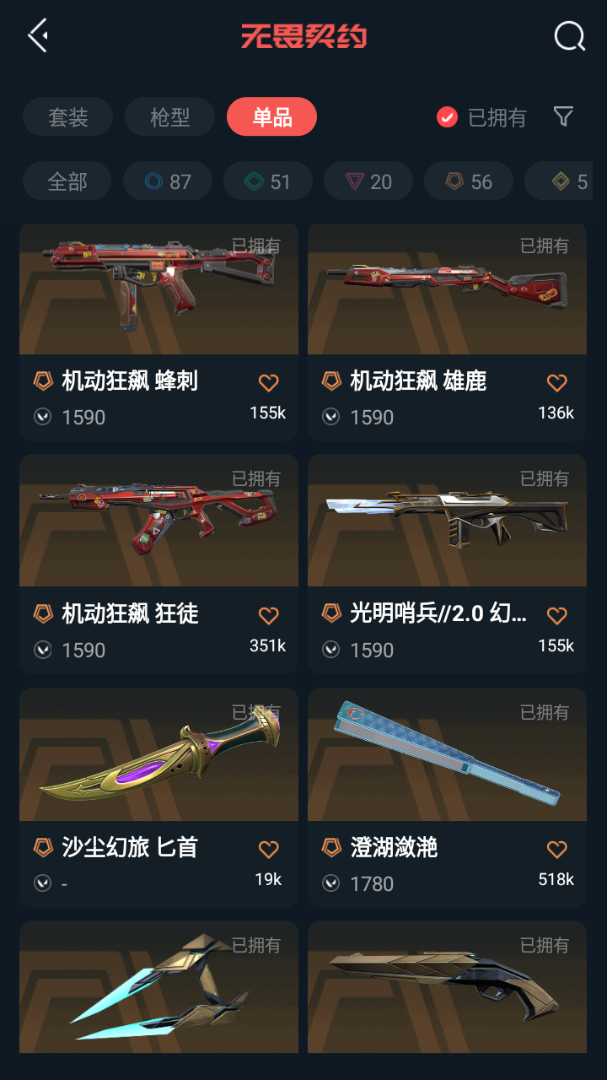Select the 单品 tab
Viewport: 607px width, 1080px height.
click(271, 117)
